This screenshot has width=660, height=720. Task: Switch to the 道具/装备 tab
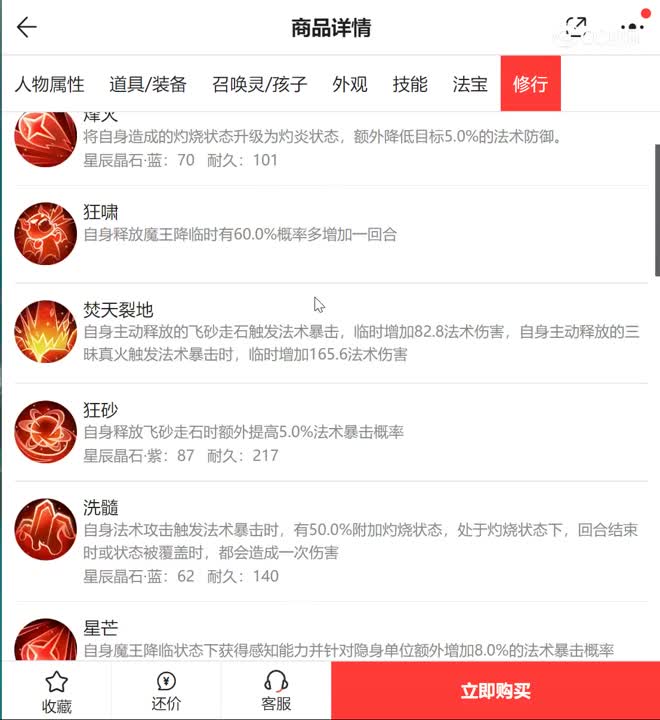[148, 84]
